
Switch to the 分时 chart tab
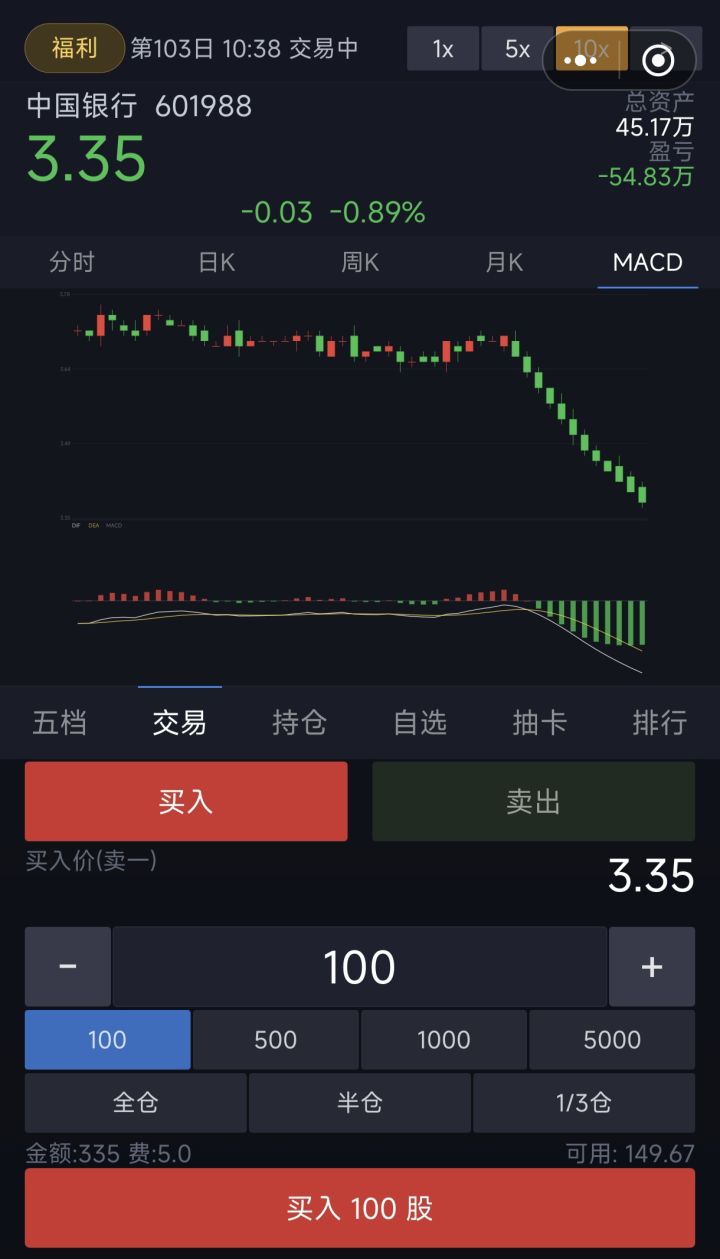point(72,262)
